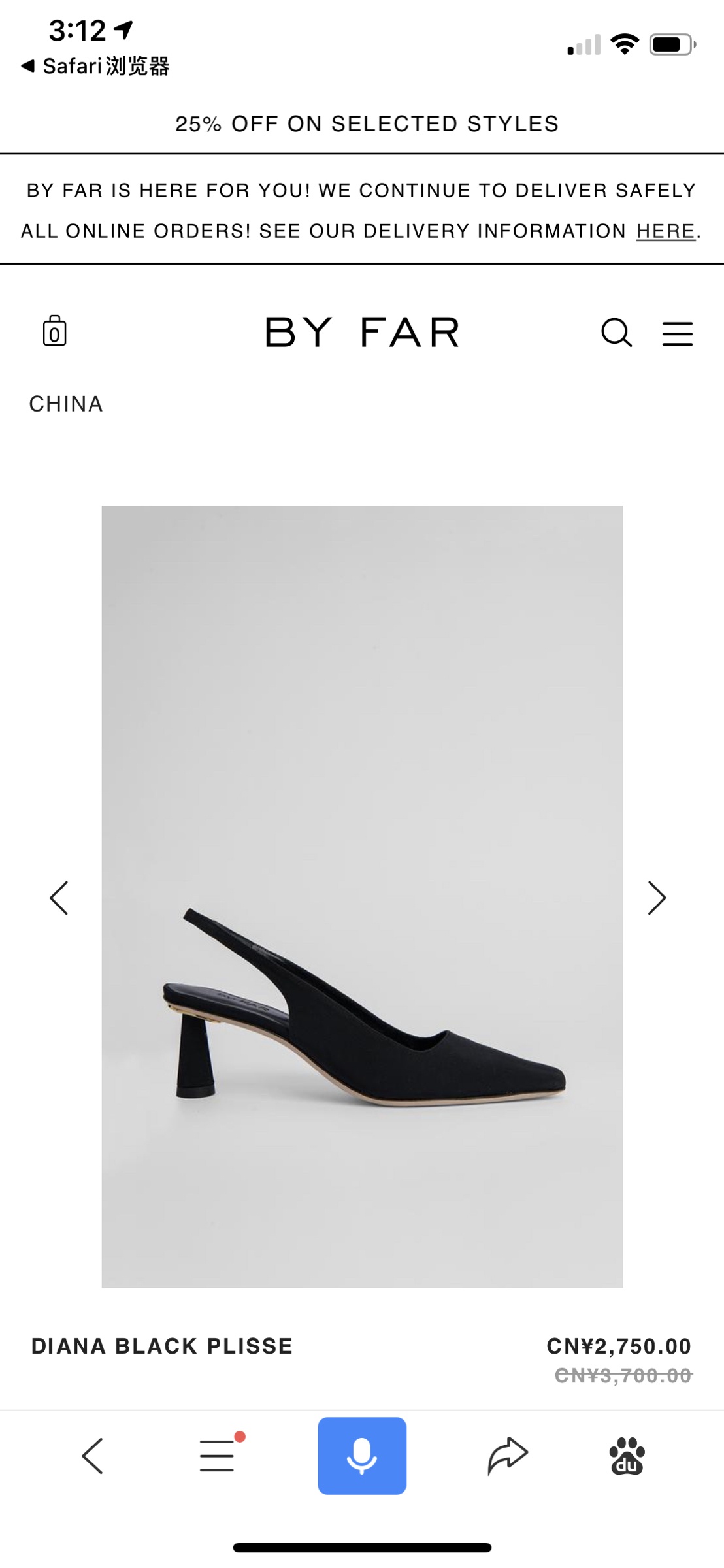724x1568 pixels.
Task: Show the previous product image
Action: pyautogui.click(x=59, y=898)
